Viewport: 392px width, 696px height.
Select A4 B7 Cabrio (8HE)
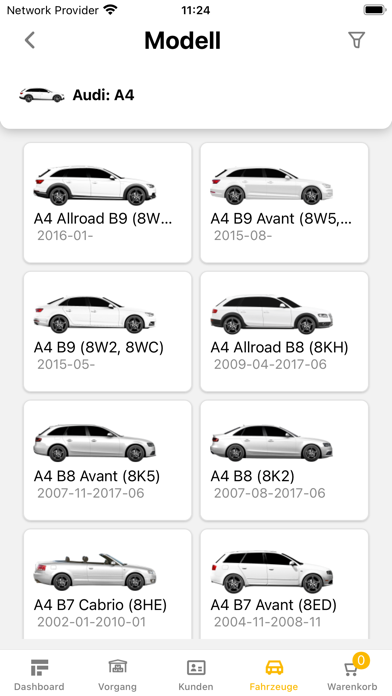107,584
